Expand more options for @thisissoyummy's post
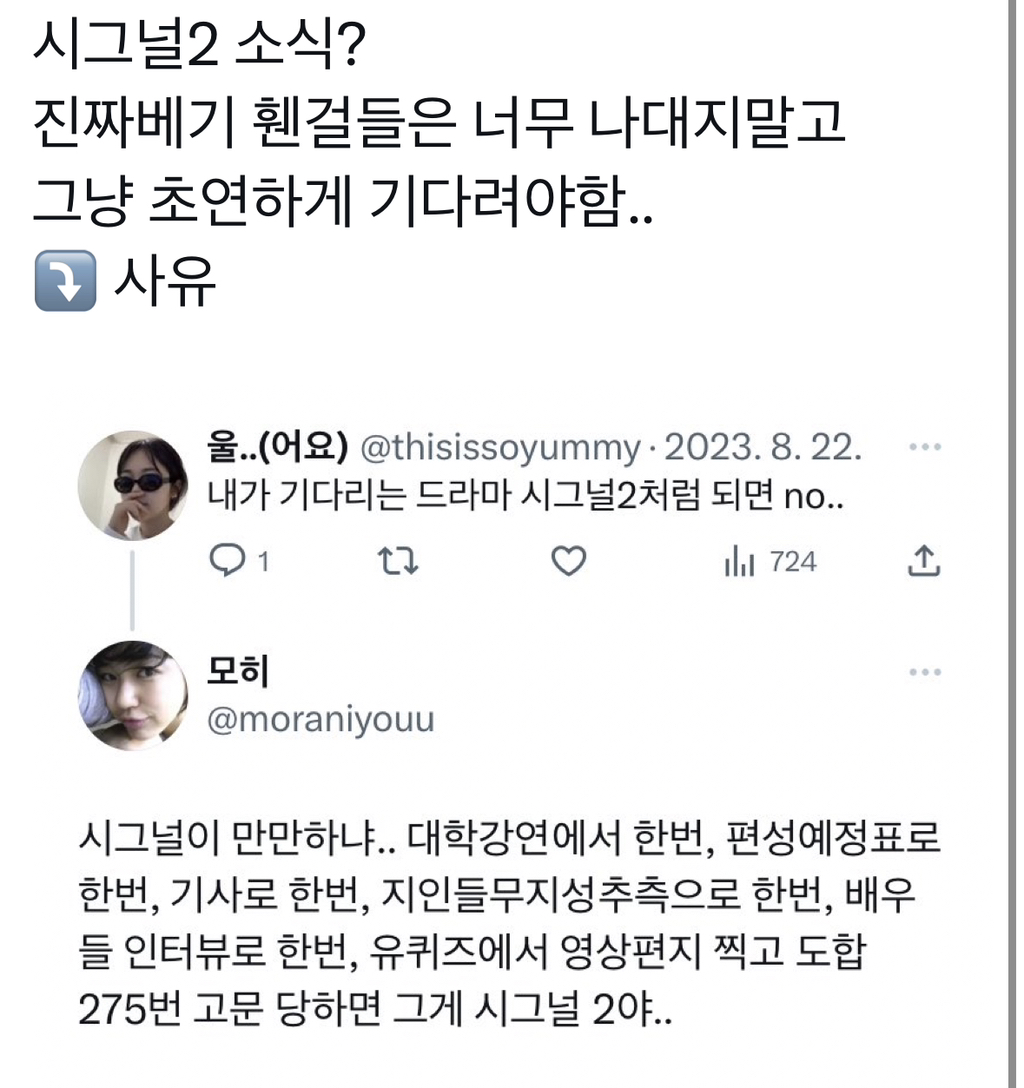 (x=924, y=447)
